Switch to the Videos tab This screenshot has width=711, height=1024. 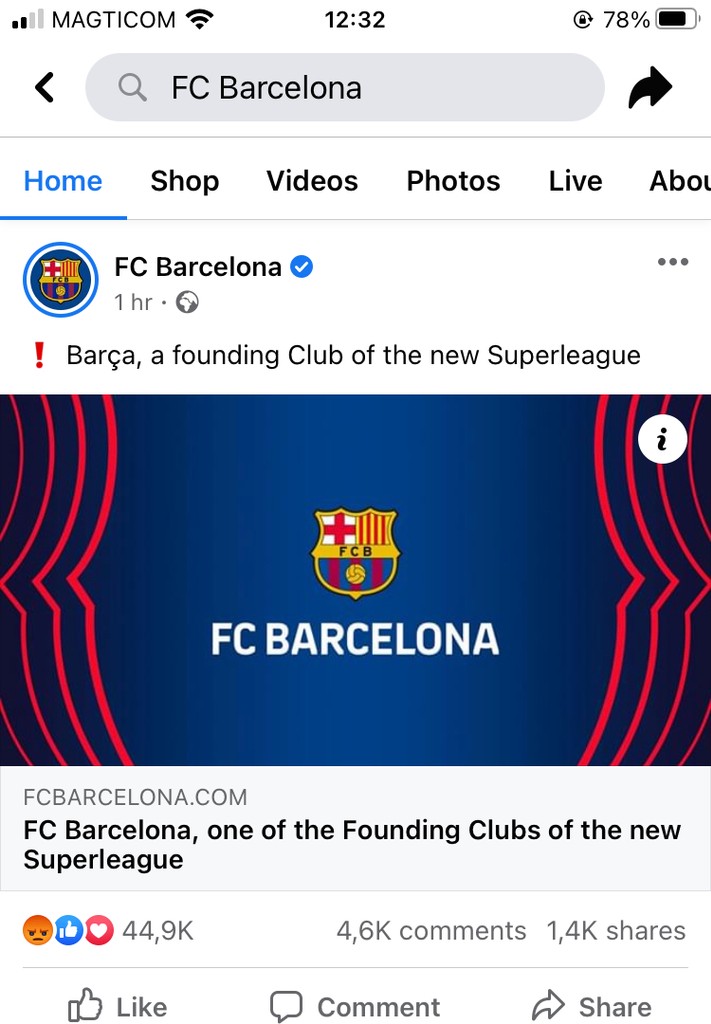pos(312,181)
